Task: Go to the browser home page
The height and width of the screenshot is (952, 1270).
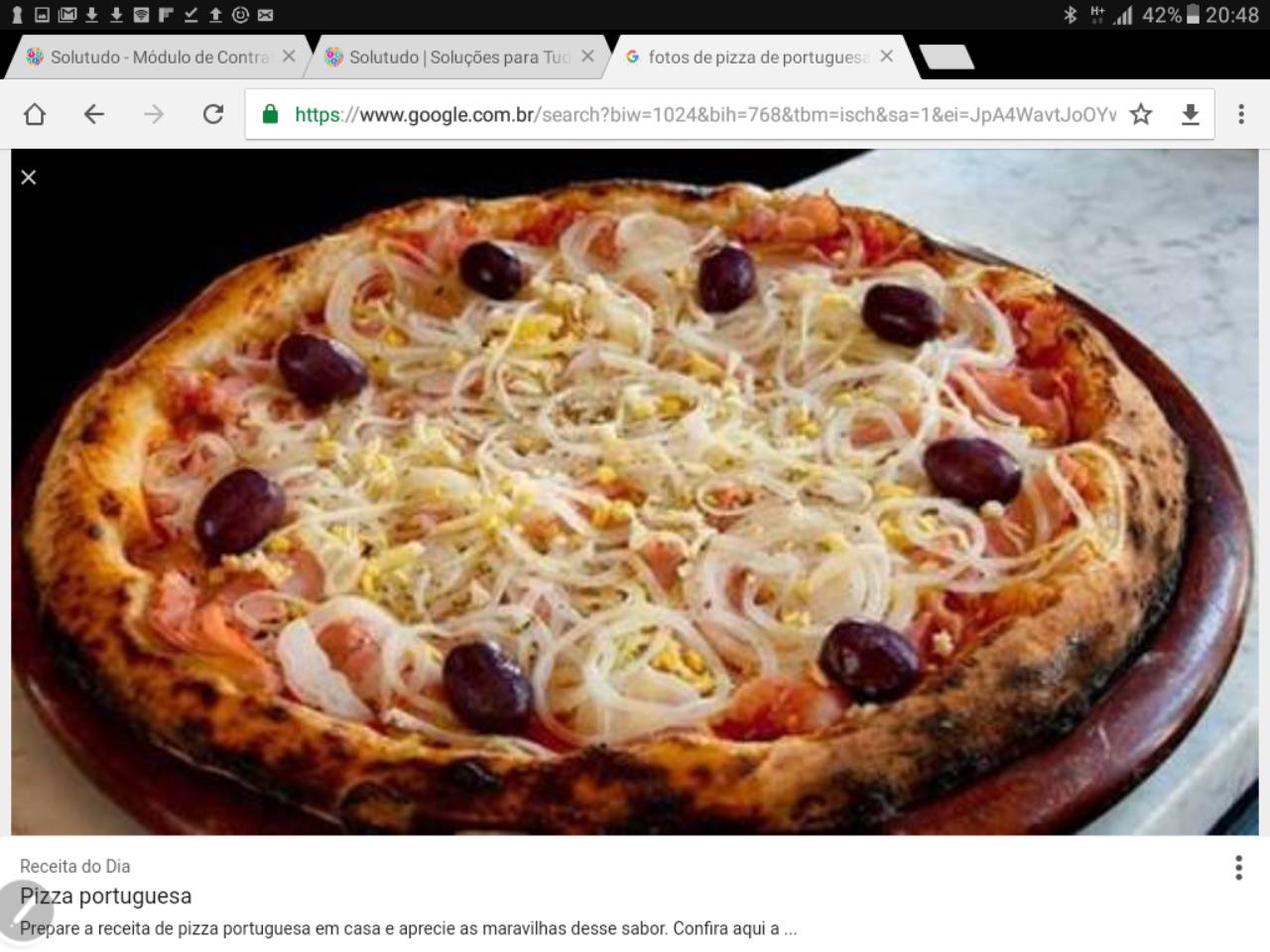Action: (35, 114)
